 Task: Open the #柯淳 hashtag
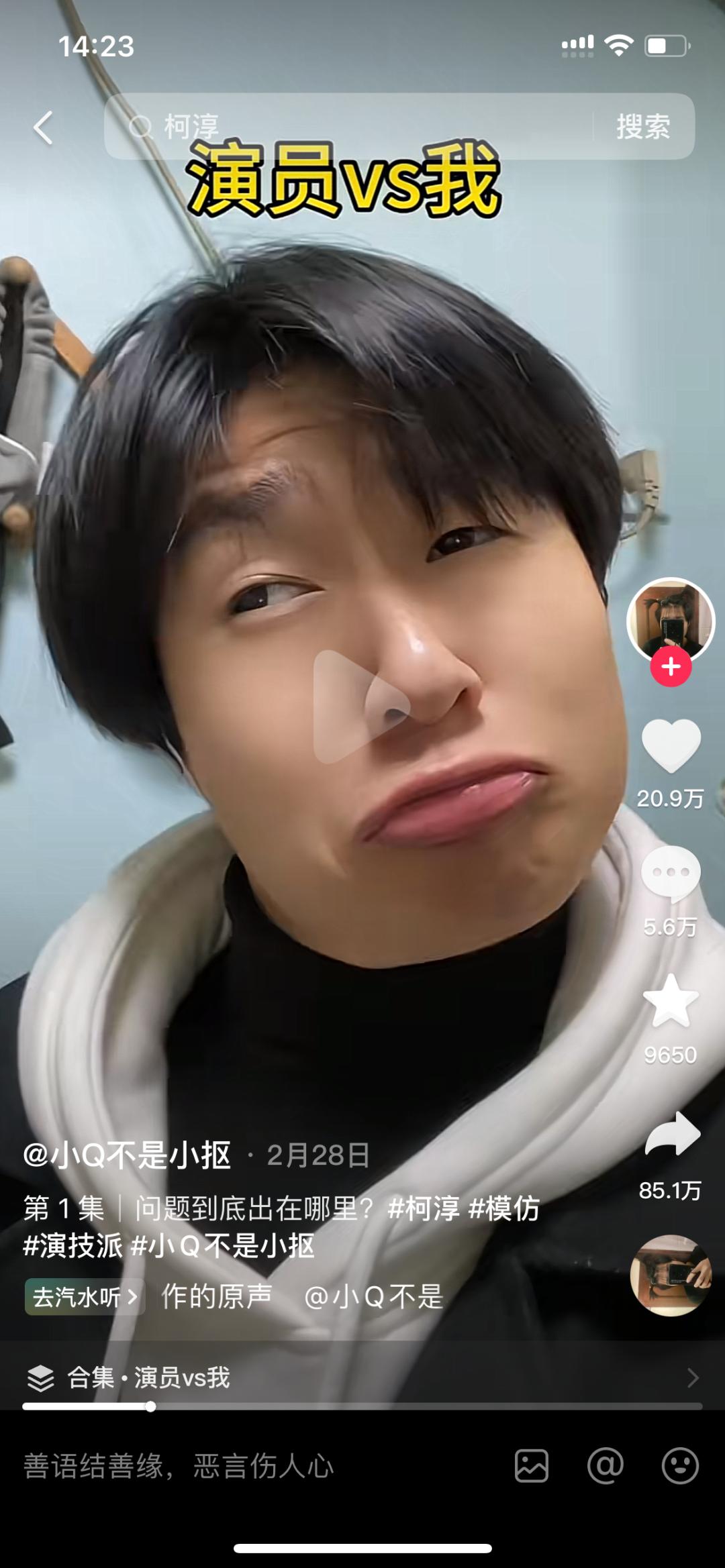[x=424, y=1208]
